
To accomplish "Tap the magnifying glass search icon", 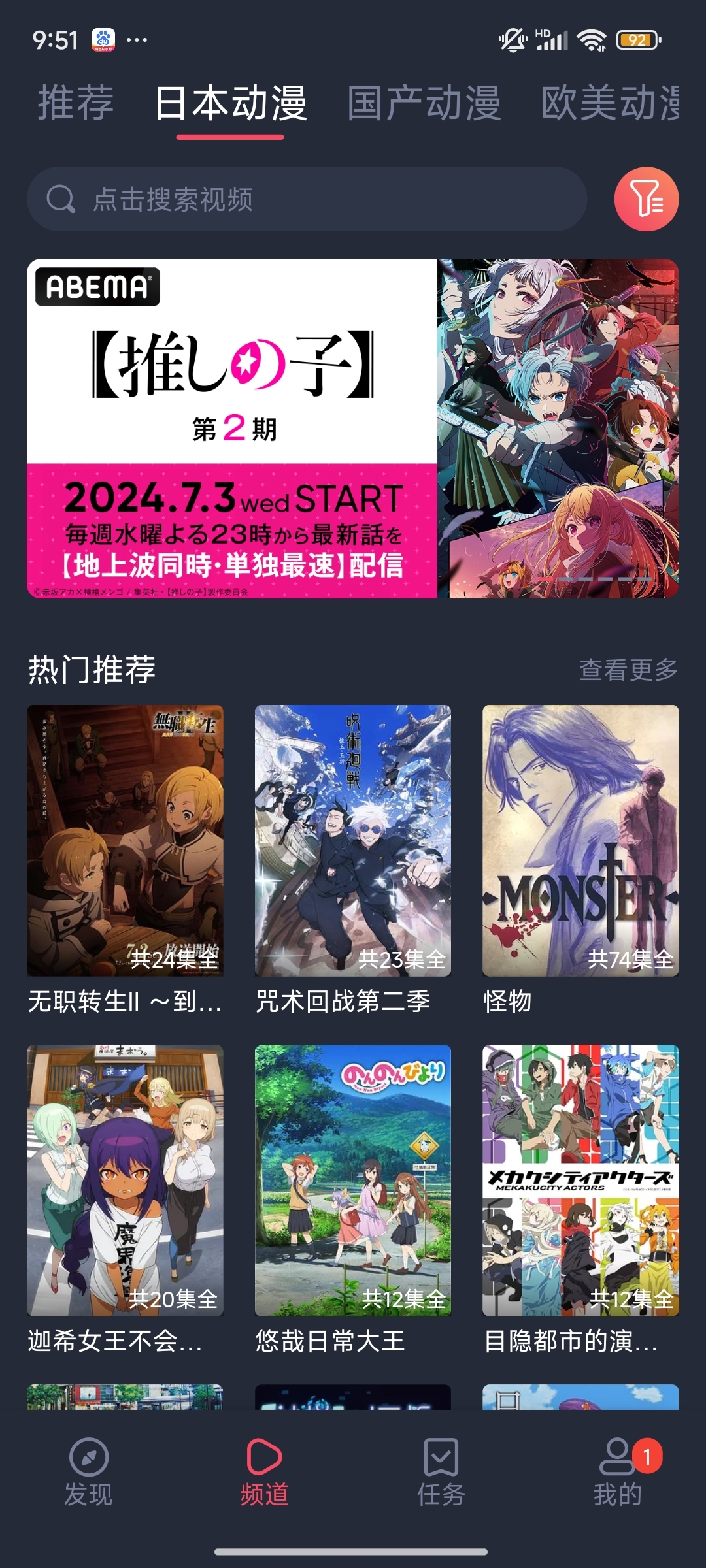I will 61,199.
